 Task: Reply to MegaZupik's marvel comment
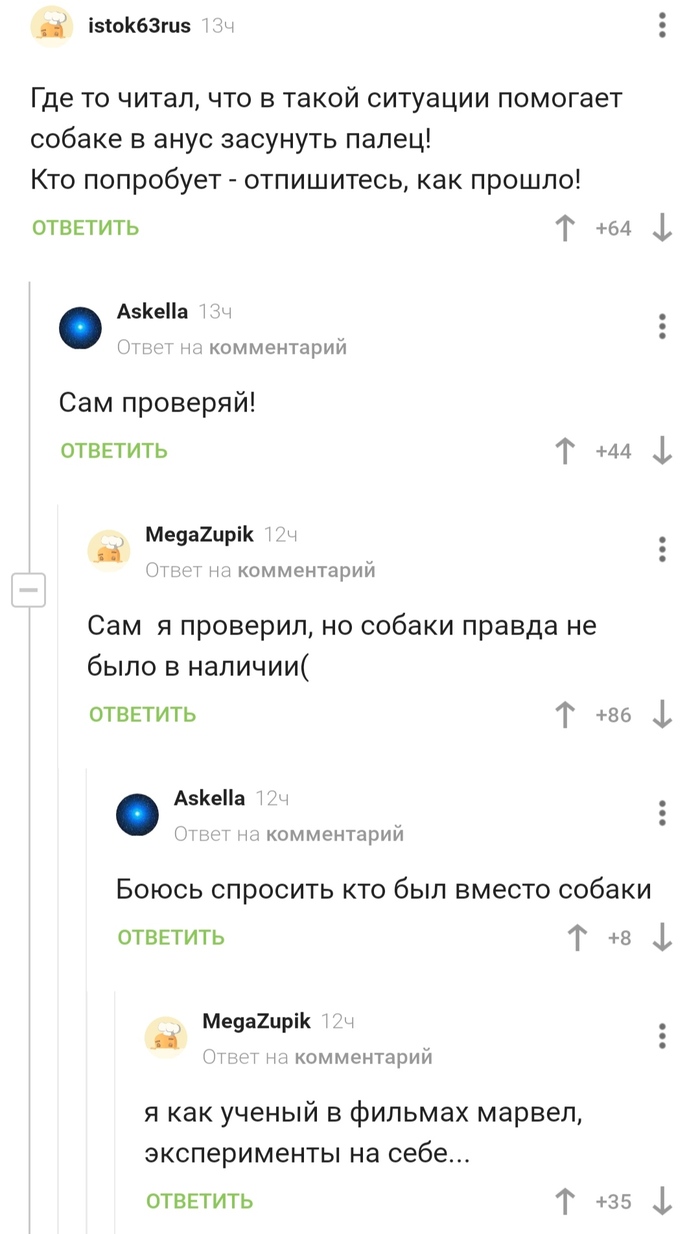point(199,1201)
